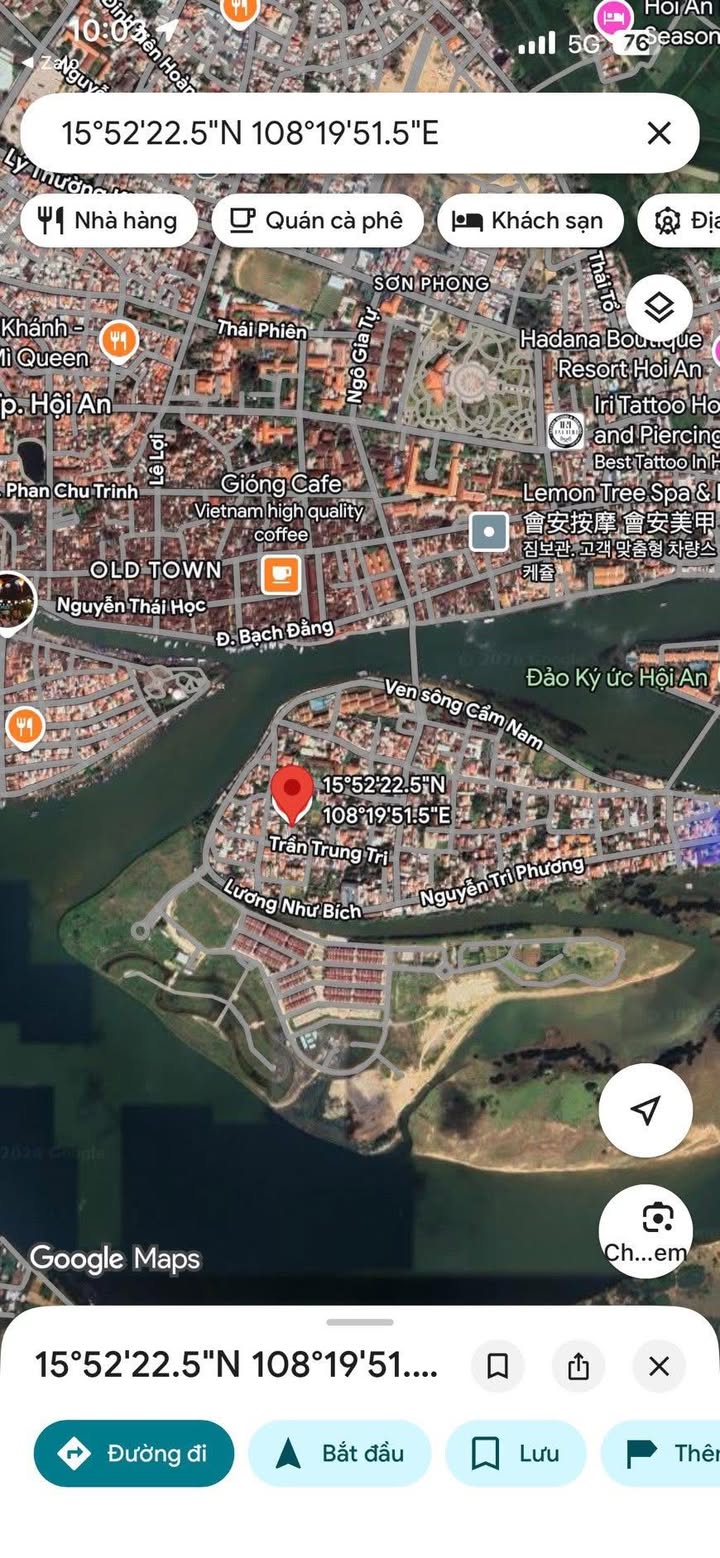Open the map layers button

point(659,308)
